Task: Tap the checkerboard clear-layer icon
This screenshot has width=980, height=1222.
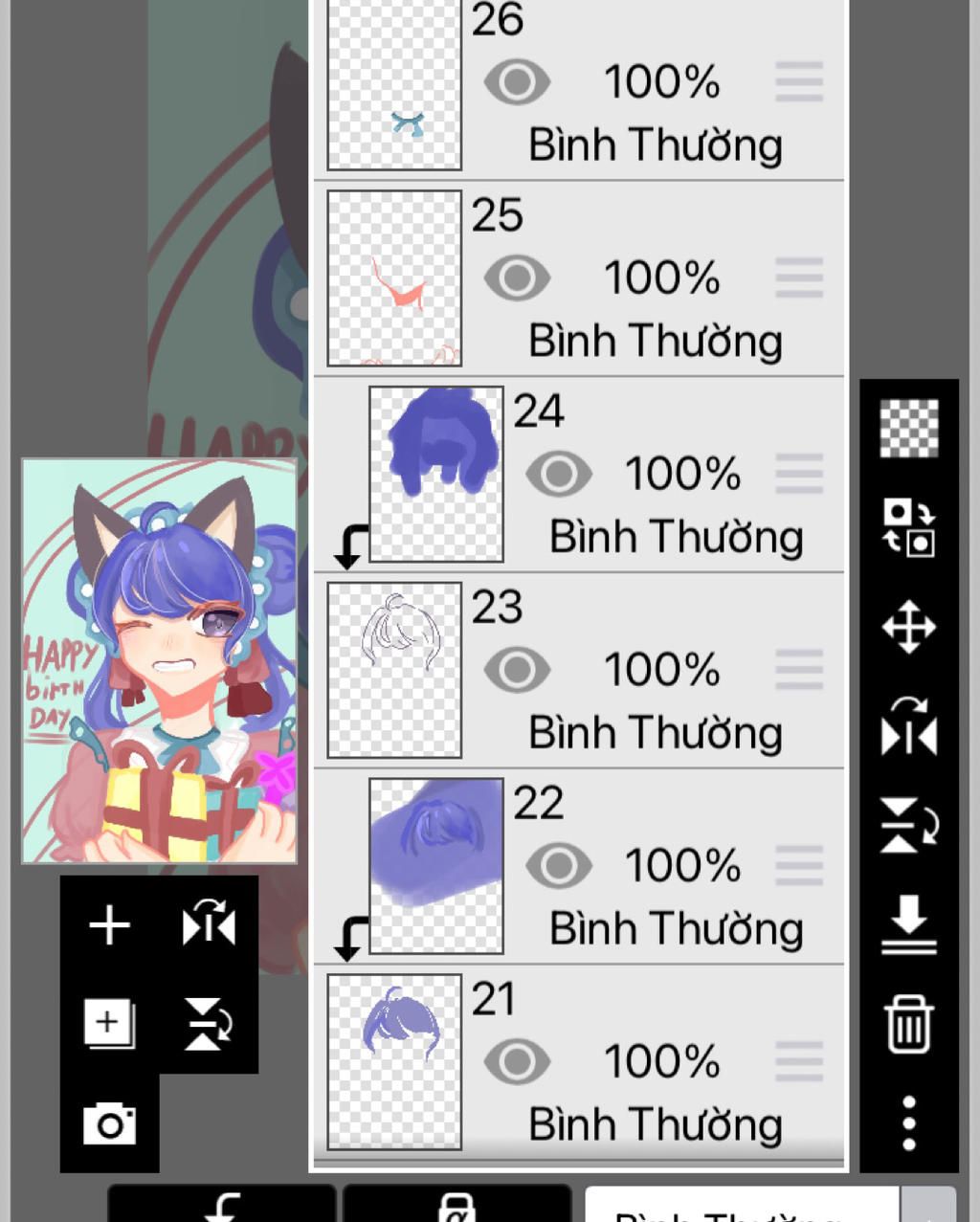Action: click(x=908, y=428)
